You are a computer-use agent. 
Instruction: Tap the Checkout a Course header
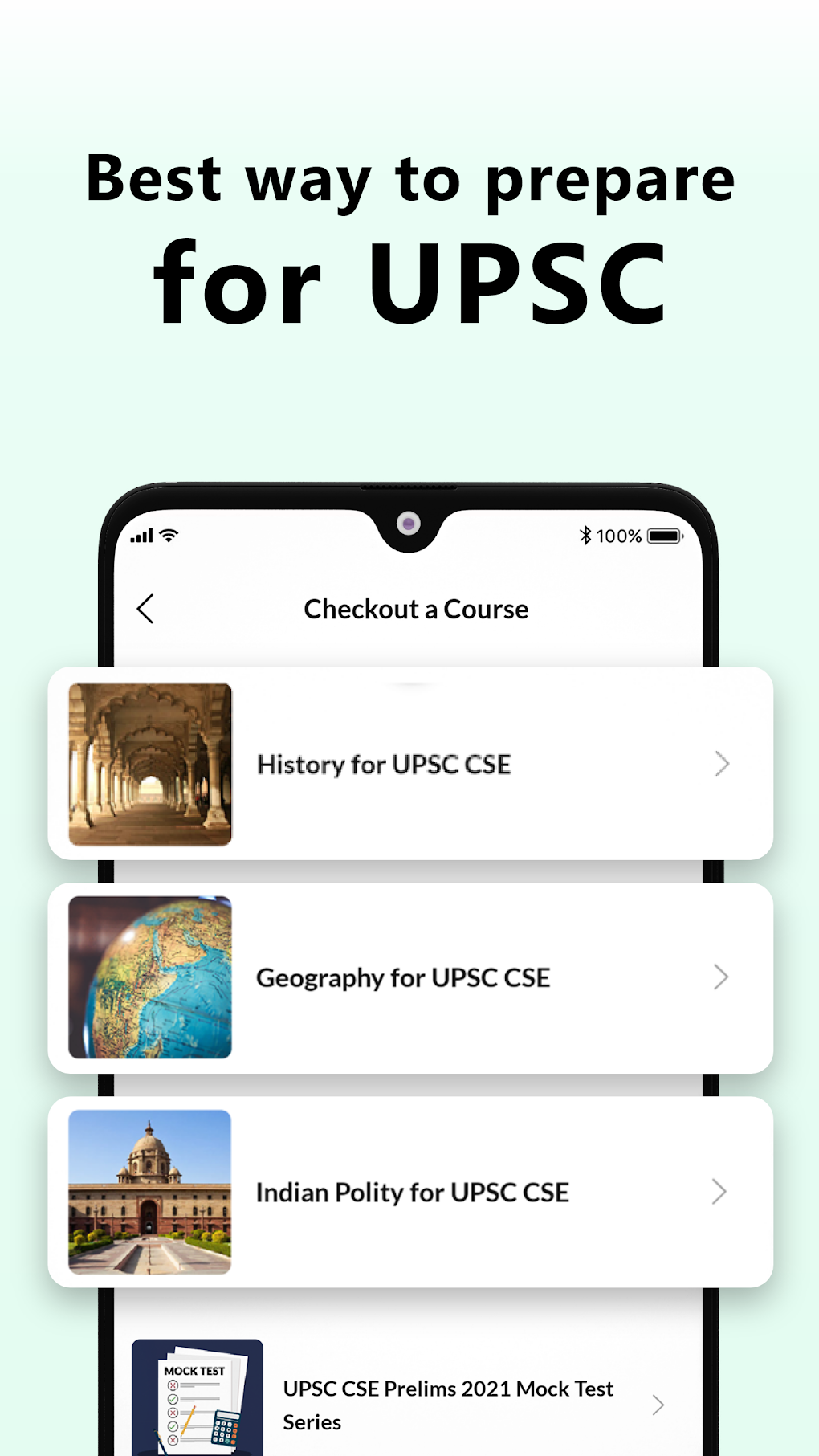[x=415, y=609]
